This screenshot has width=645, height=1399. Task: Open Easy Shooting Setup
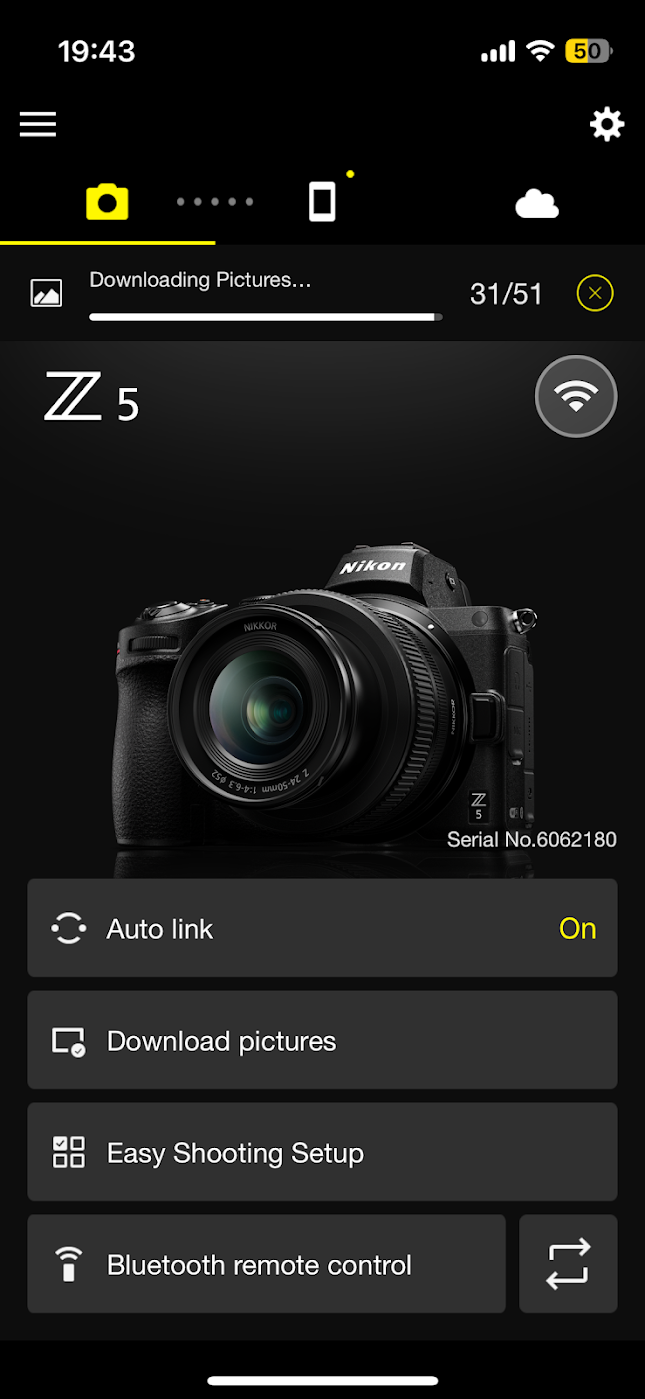(x=322, y=1152)
